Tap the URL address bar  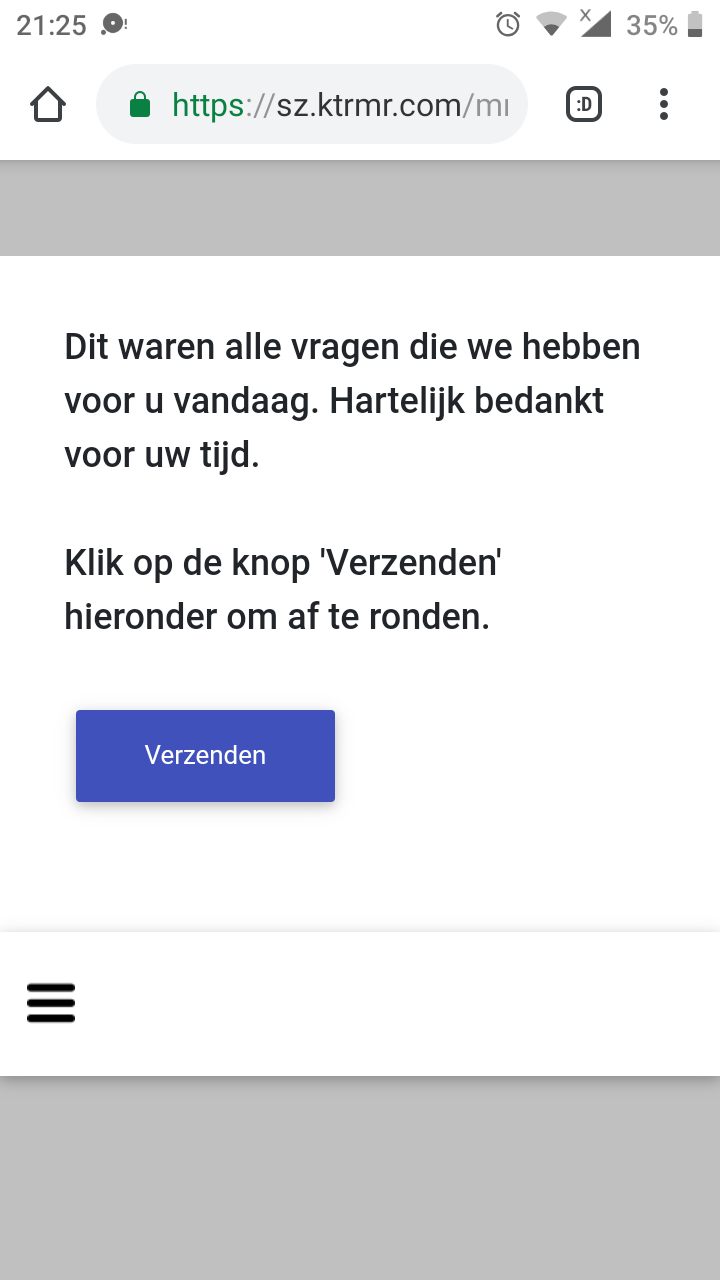coord(311,104)
